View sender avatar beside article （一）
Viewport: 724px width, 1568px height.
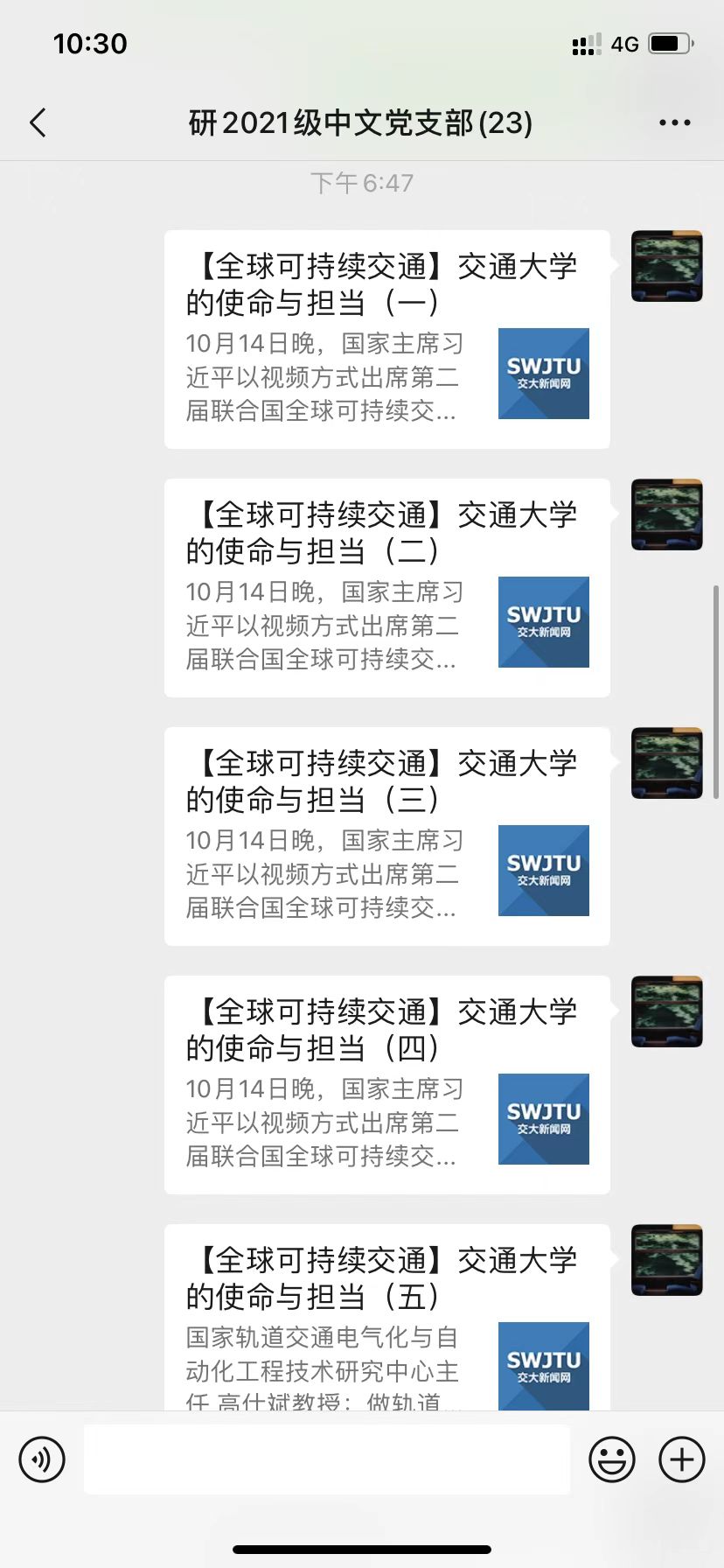pos(667,266)
